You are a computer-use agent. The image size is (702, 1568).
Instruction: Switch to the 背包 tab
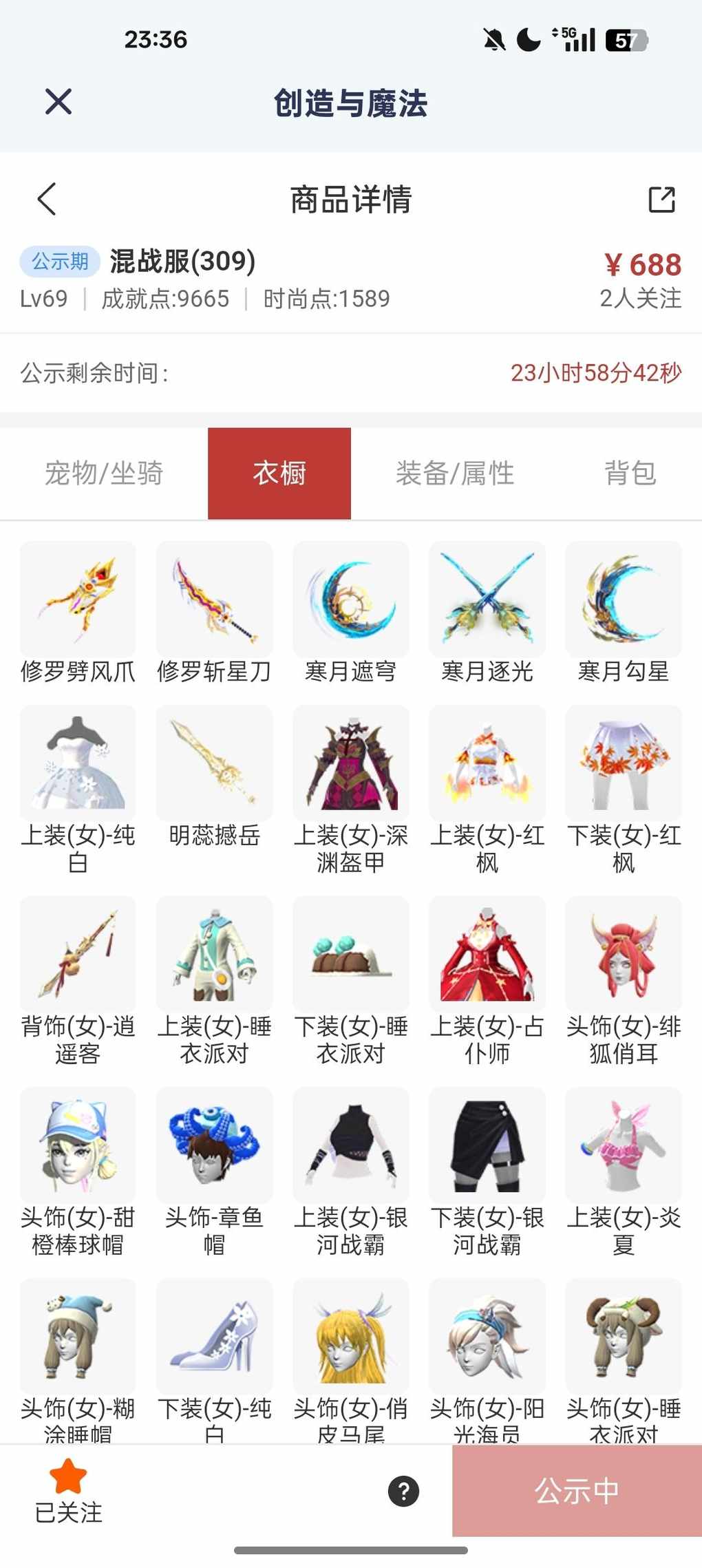(630, 474)
